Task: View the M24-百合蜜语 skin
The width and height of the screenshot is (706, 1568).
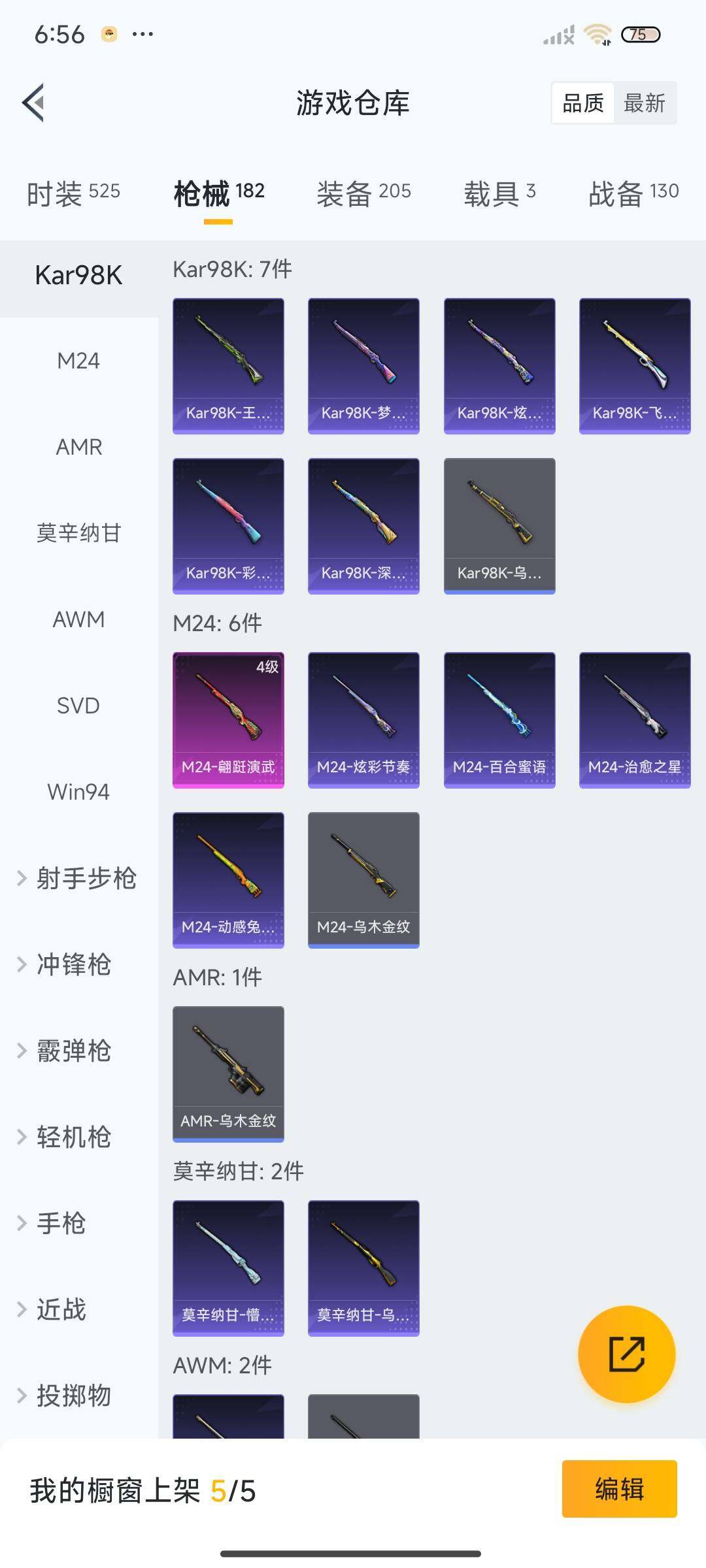Action: [499, 720]
